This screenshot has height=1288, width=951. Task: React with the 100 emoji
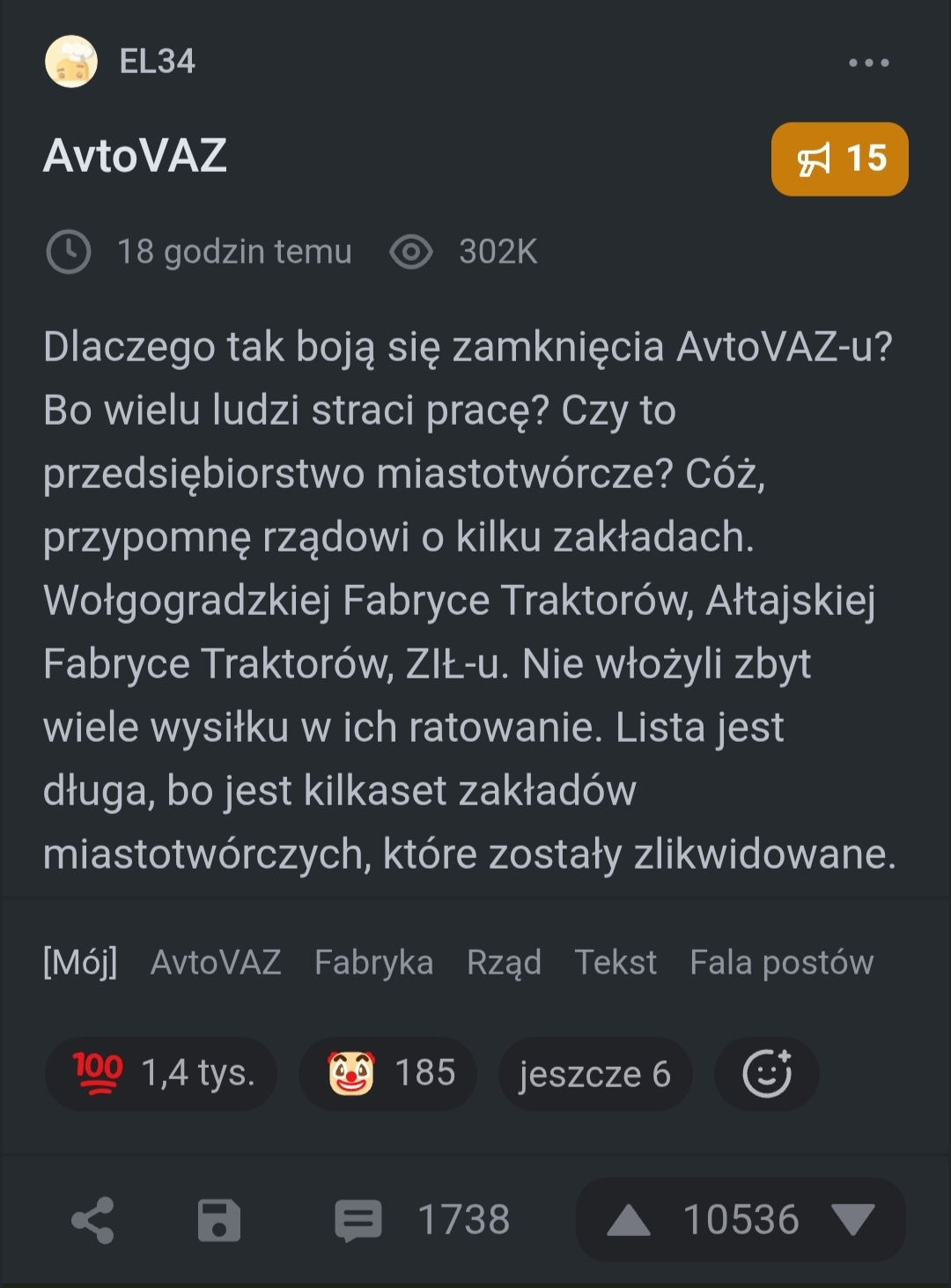161,1073
